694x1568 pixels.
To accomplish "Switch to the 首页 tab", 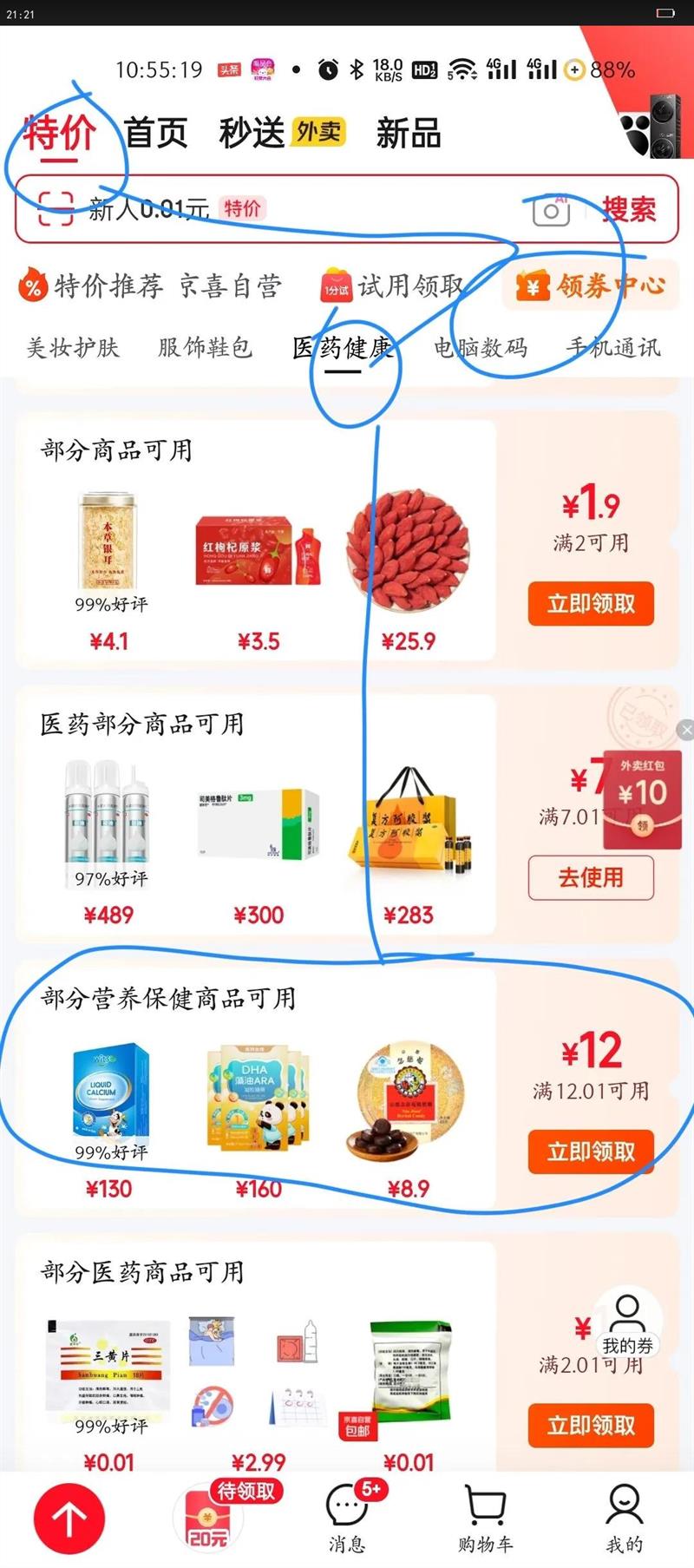I will 156,133.
